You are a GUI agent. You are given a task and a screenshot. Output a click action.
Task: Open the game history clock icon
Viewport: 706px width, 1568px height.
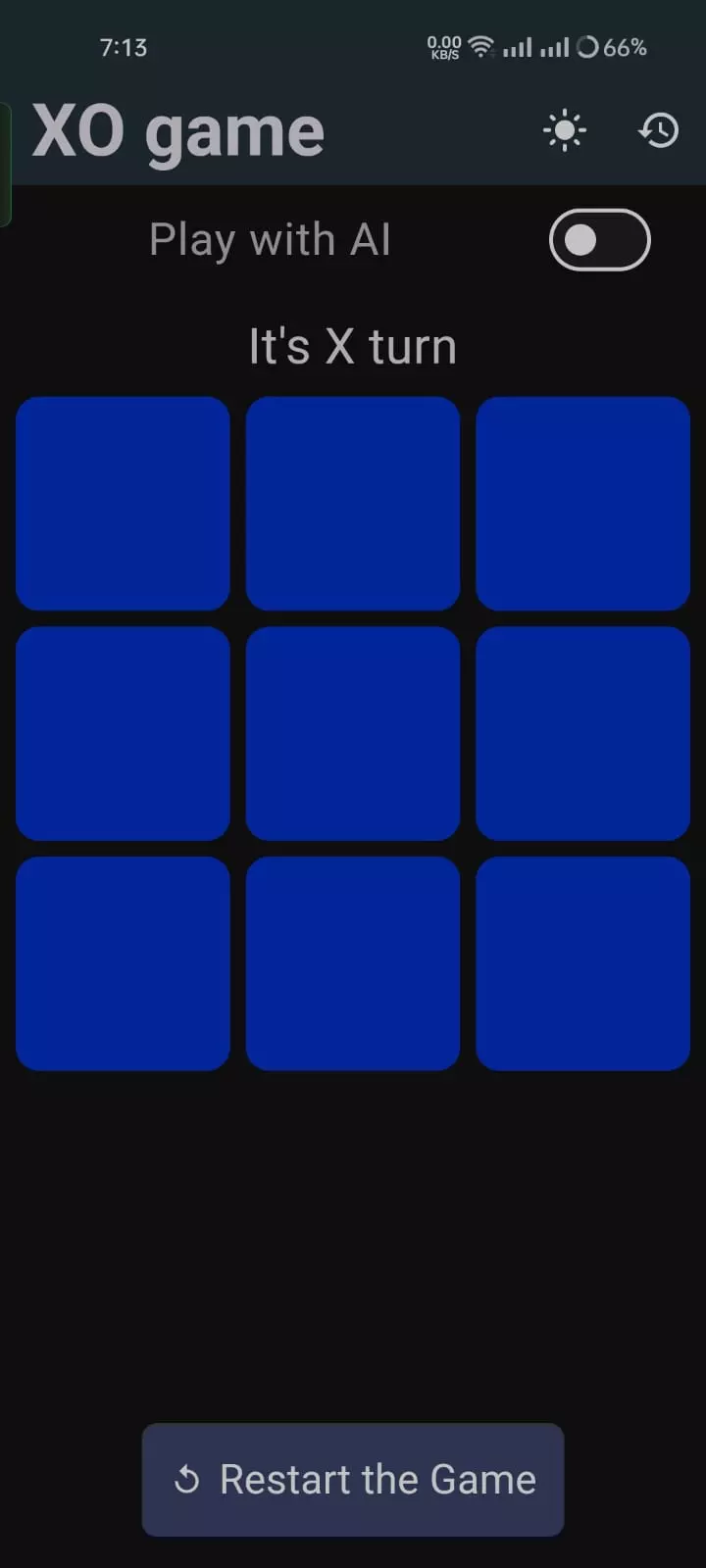[x=659, y=130]
